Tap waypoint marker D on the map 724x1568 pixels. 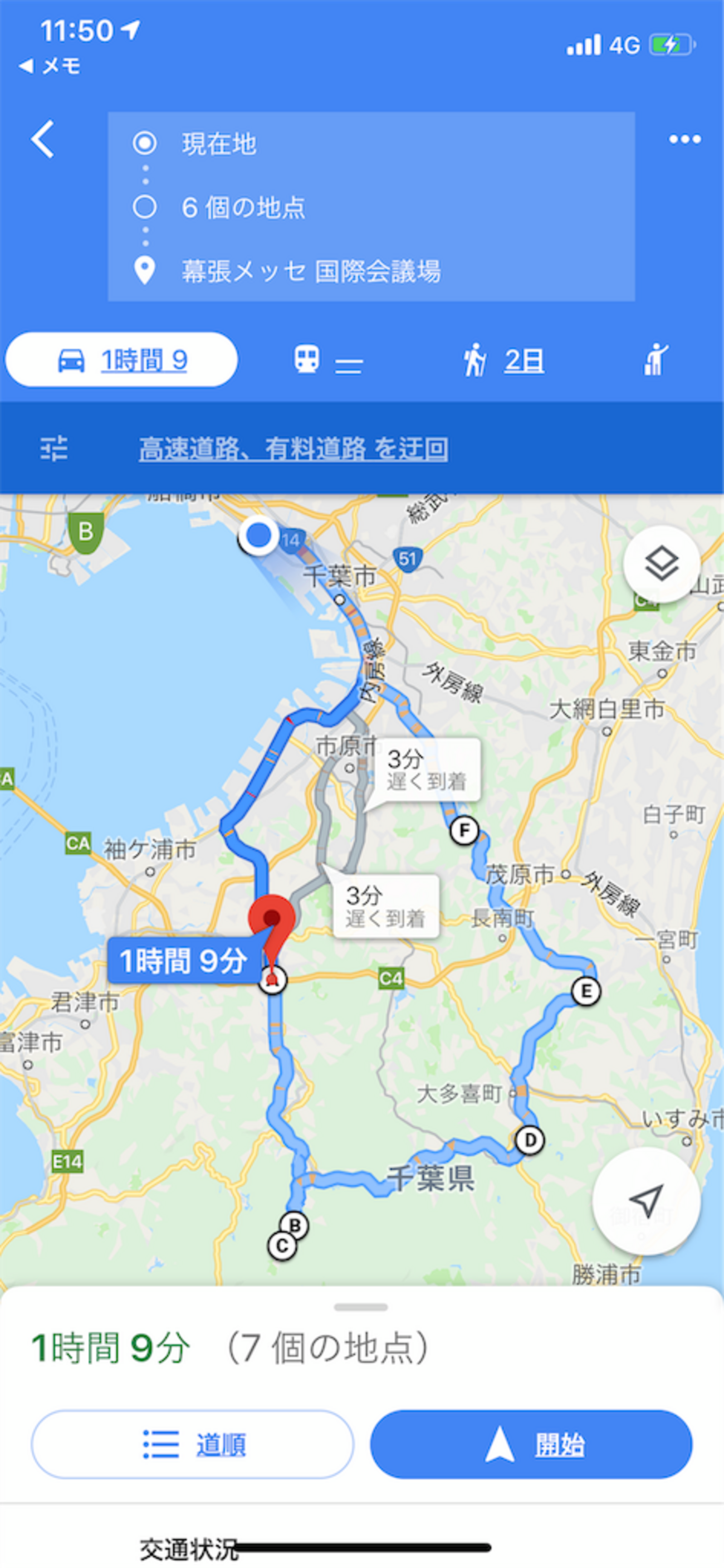(x=529, y=1140)
